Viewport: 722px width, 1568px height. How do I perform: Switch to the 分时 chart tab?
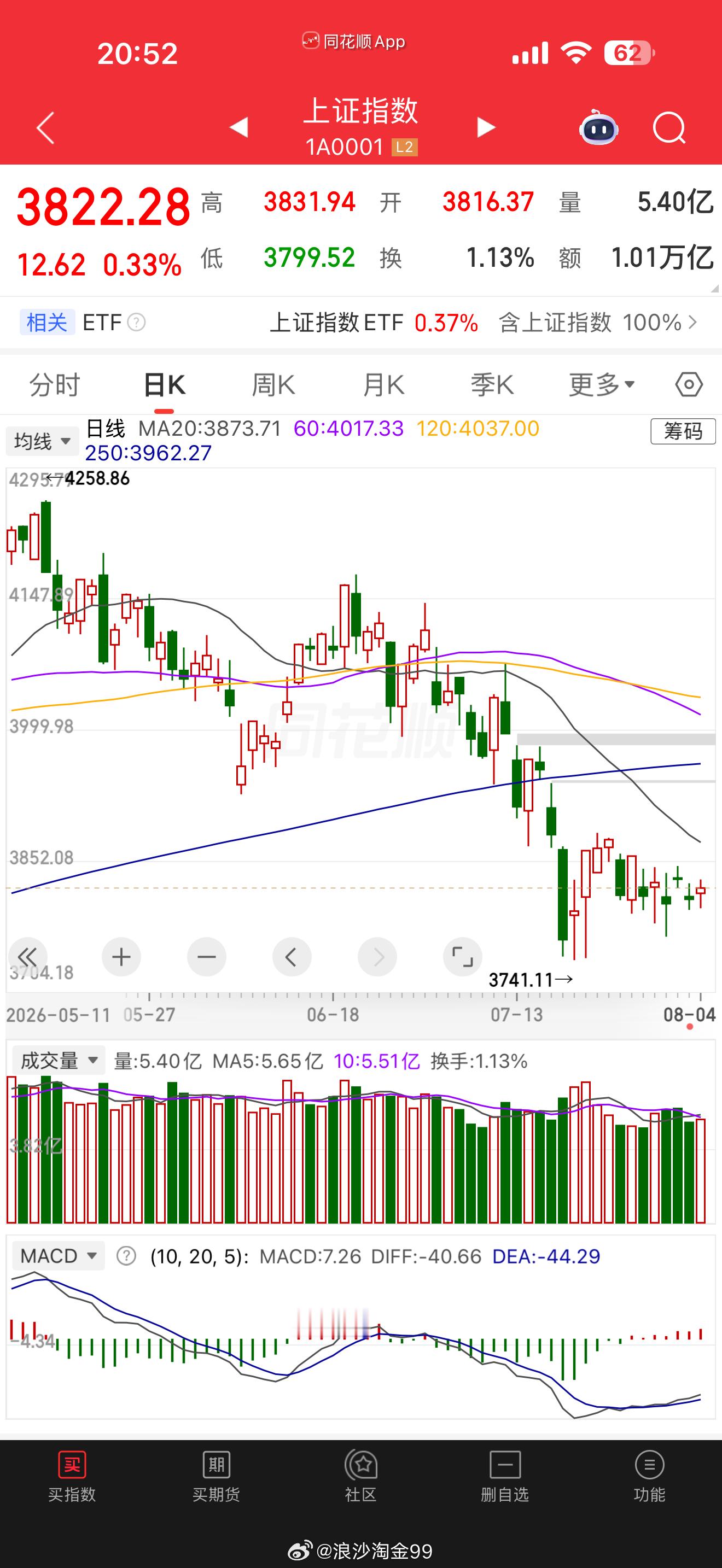pyautogui.click(x=55, y=385)
